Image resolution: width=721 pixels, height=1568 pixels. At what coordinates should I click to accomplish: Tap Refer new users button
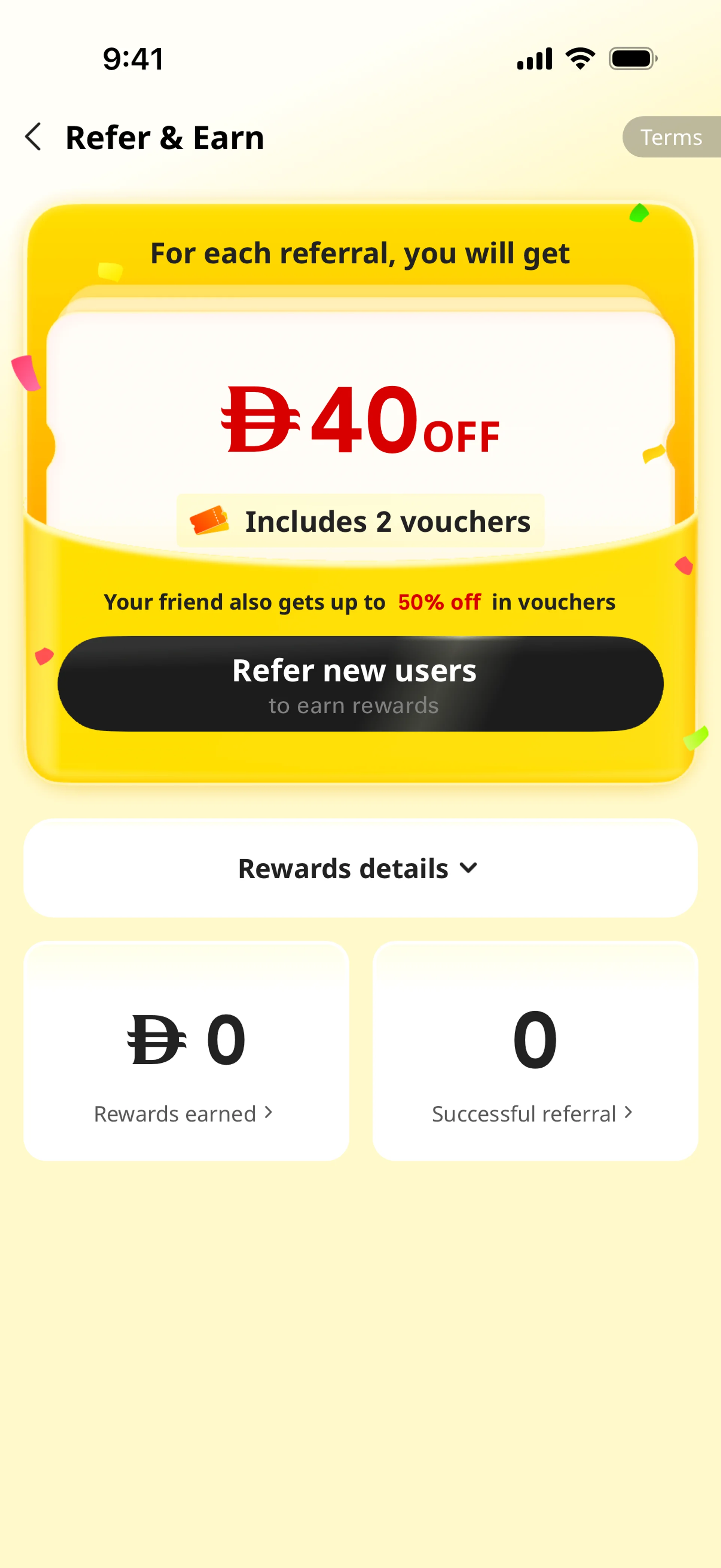tap(360, 684)
